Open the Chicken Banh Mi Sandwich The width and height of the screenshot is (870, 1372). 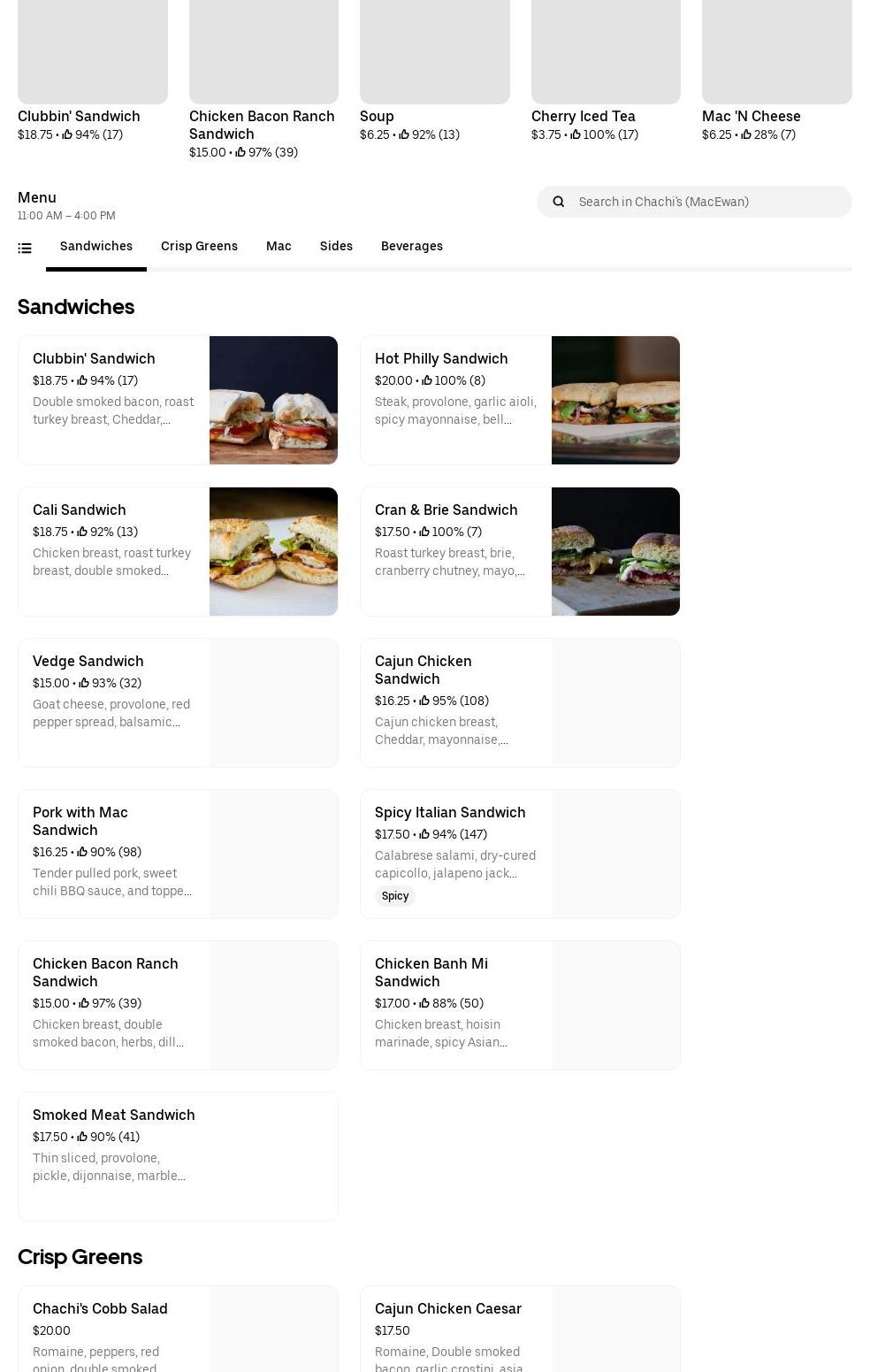click(x=520, y=1005)
